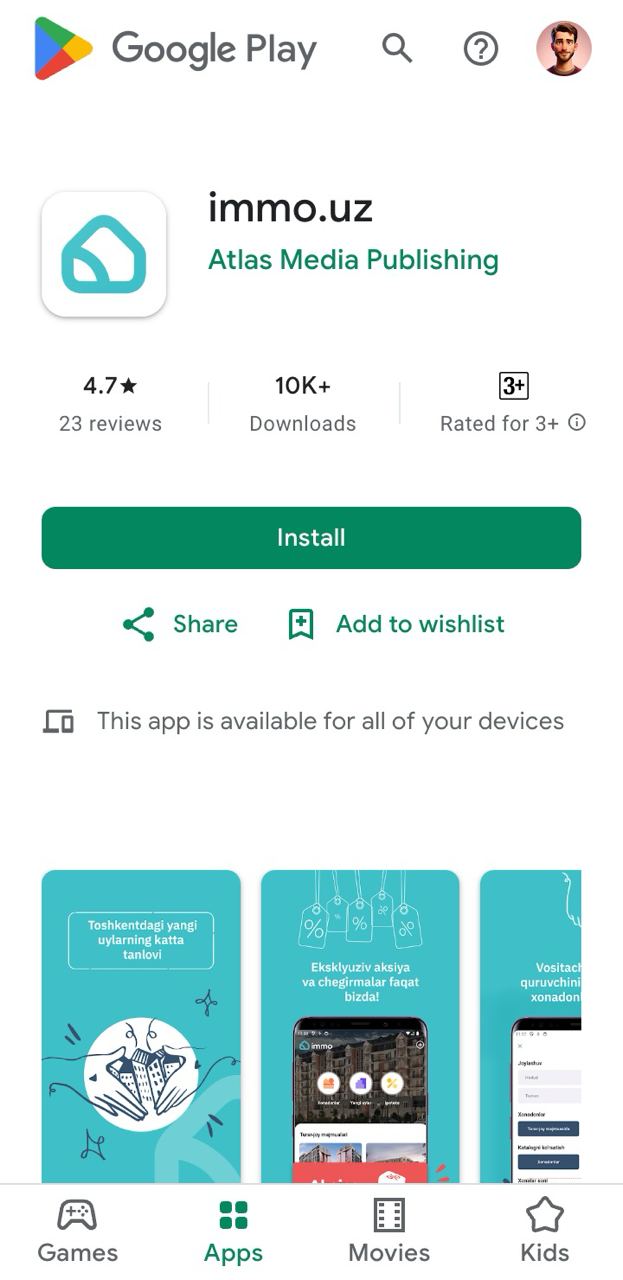
Task: Switch to the Apps tab
Action: 233,1232
